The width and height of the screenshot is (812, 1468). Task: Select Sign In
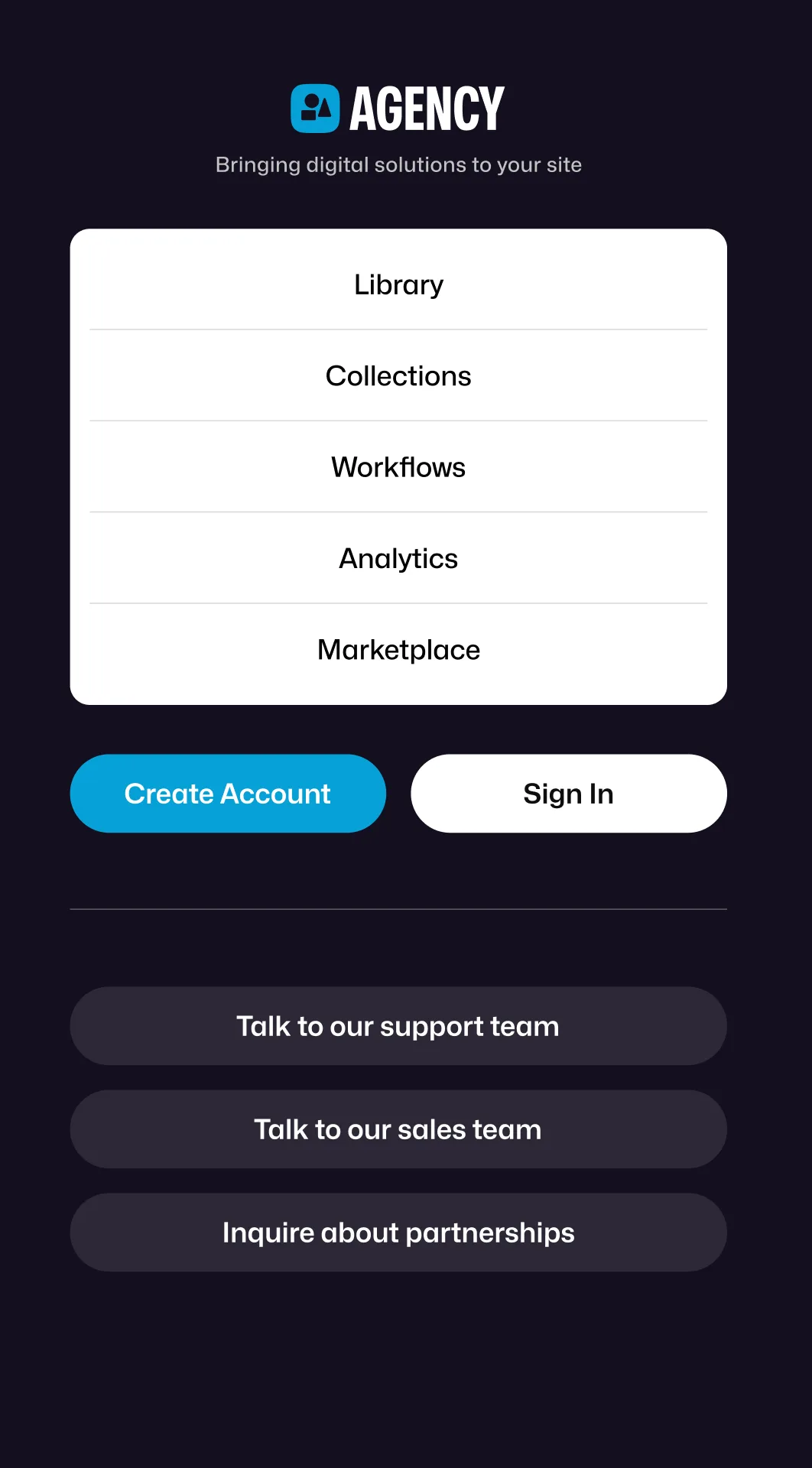coord(568,794)
